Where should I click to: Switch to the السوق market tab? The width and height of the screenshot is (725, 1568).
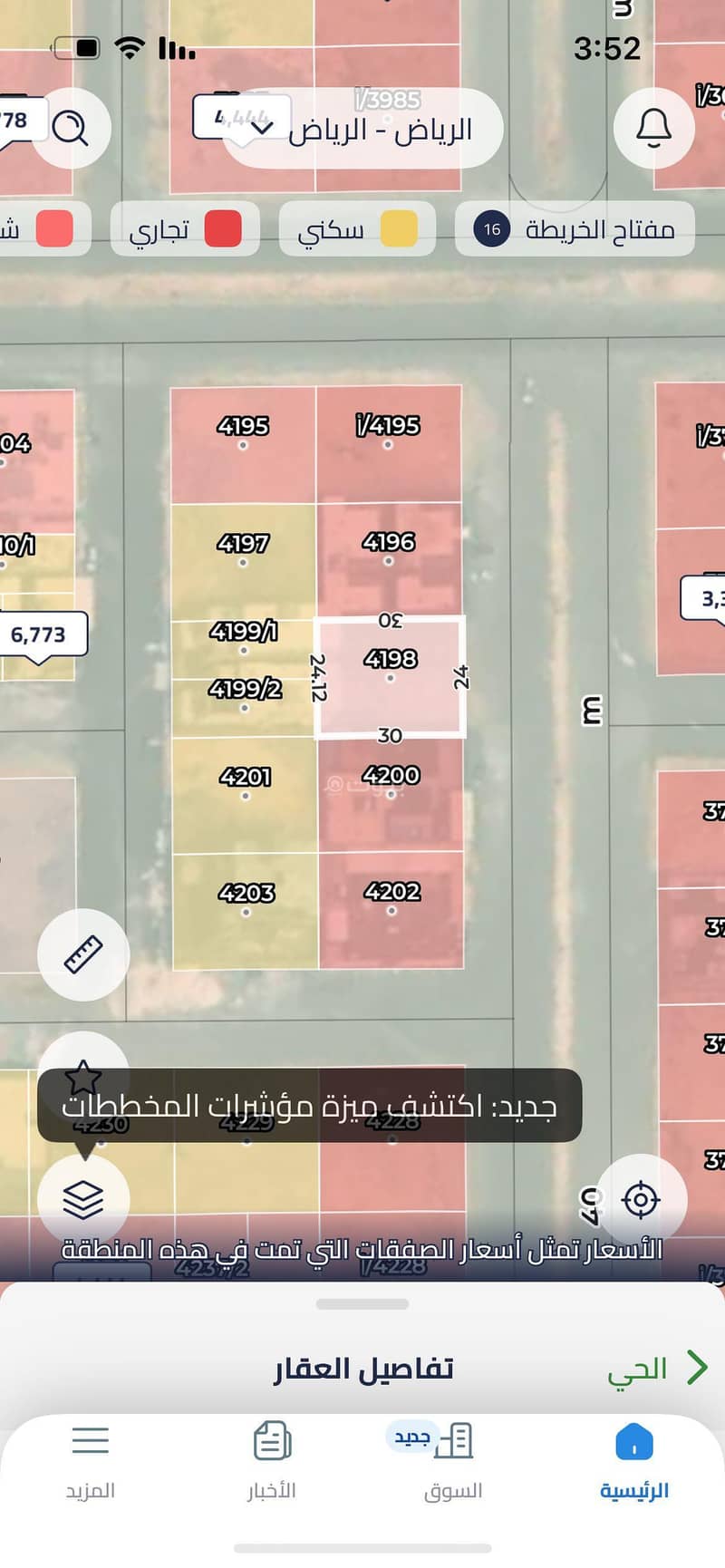452,1460
